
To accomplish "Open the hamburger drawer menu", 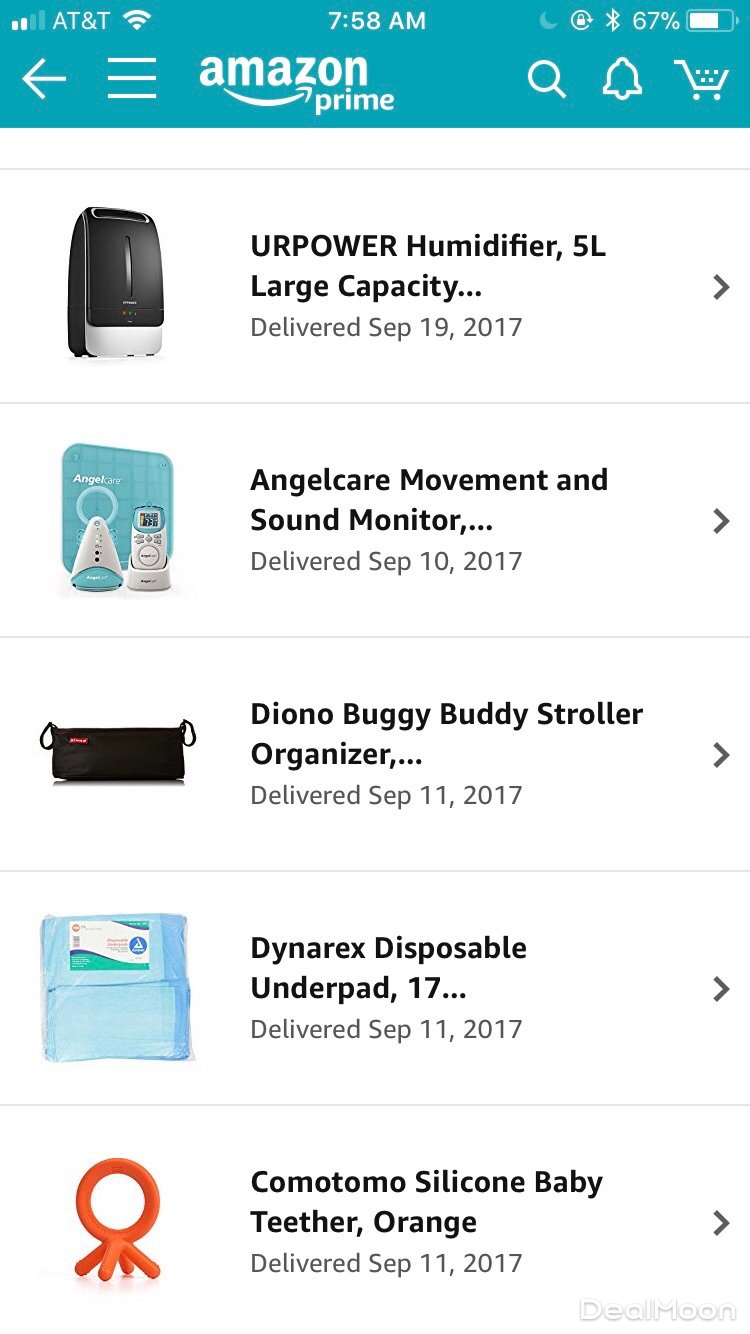I will pos(131,79).
